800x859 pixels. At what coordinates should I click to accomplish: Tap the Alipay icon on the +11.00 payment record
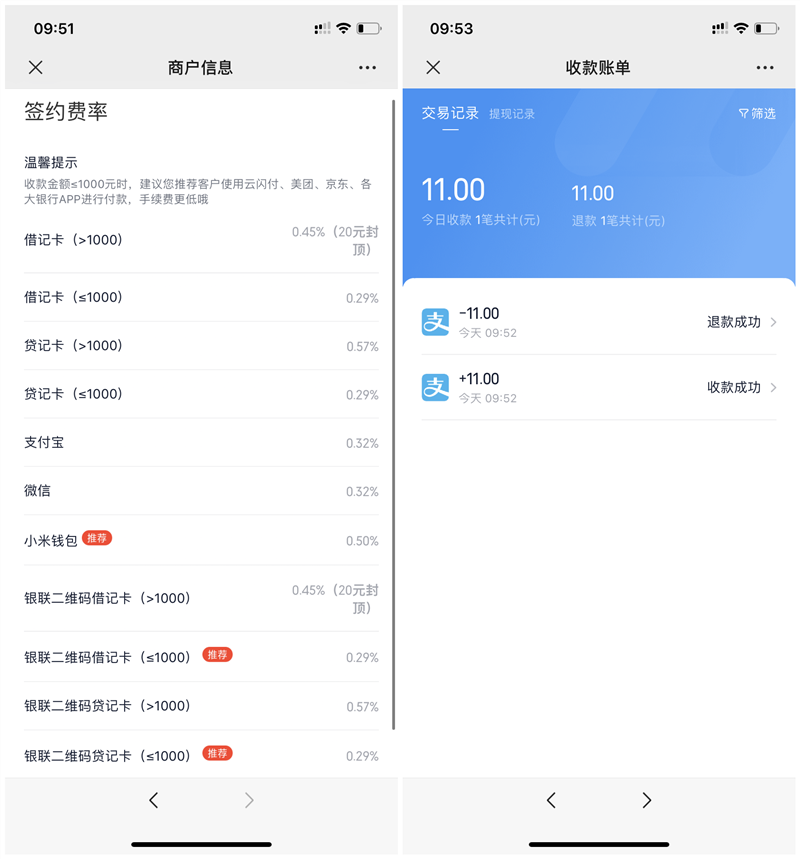coord(434,387)
